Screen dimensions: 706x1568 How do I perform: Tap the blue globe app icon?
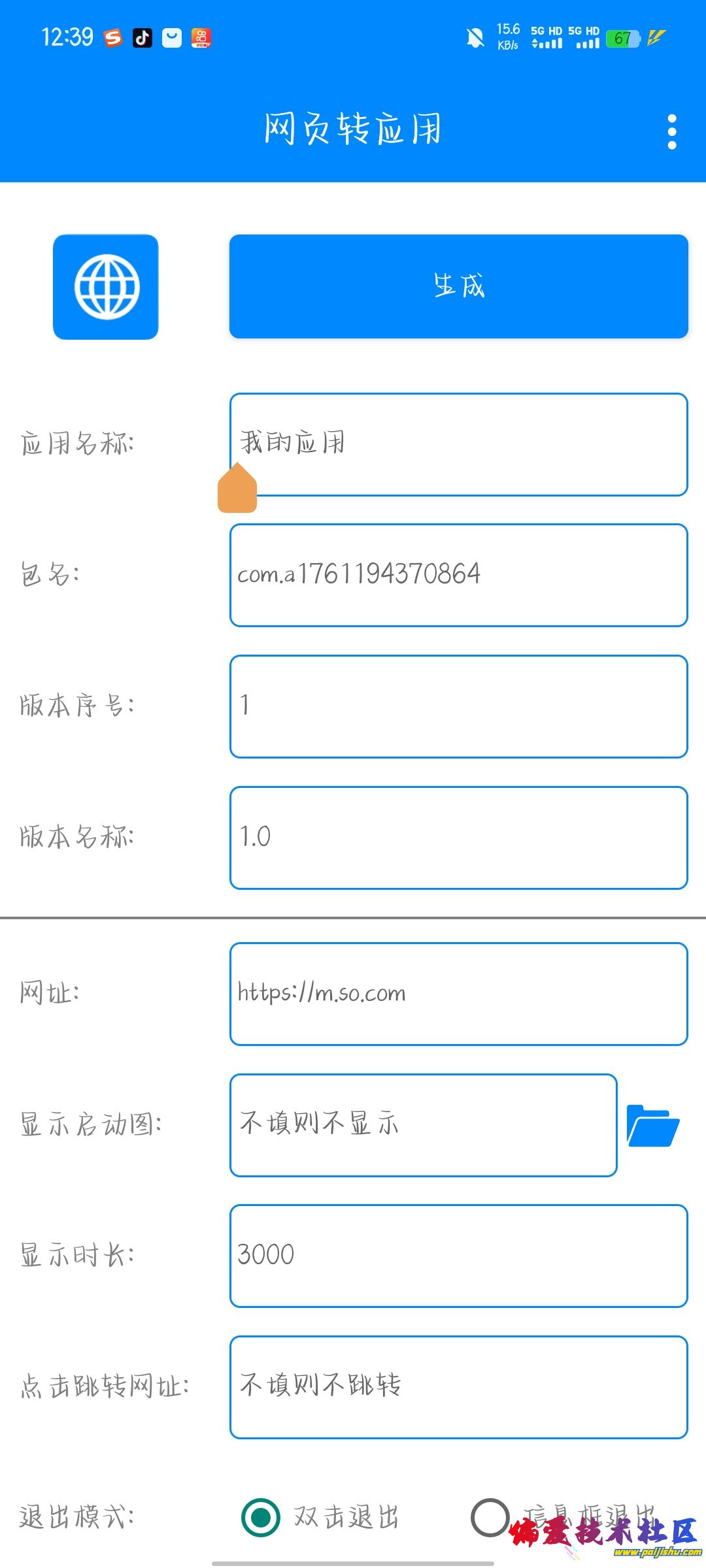click(106, 287)
